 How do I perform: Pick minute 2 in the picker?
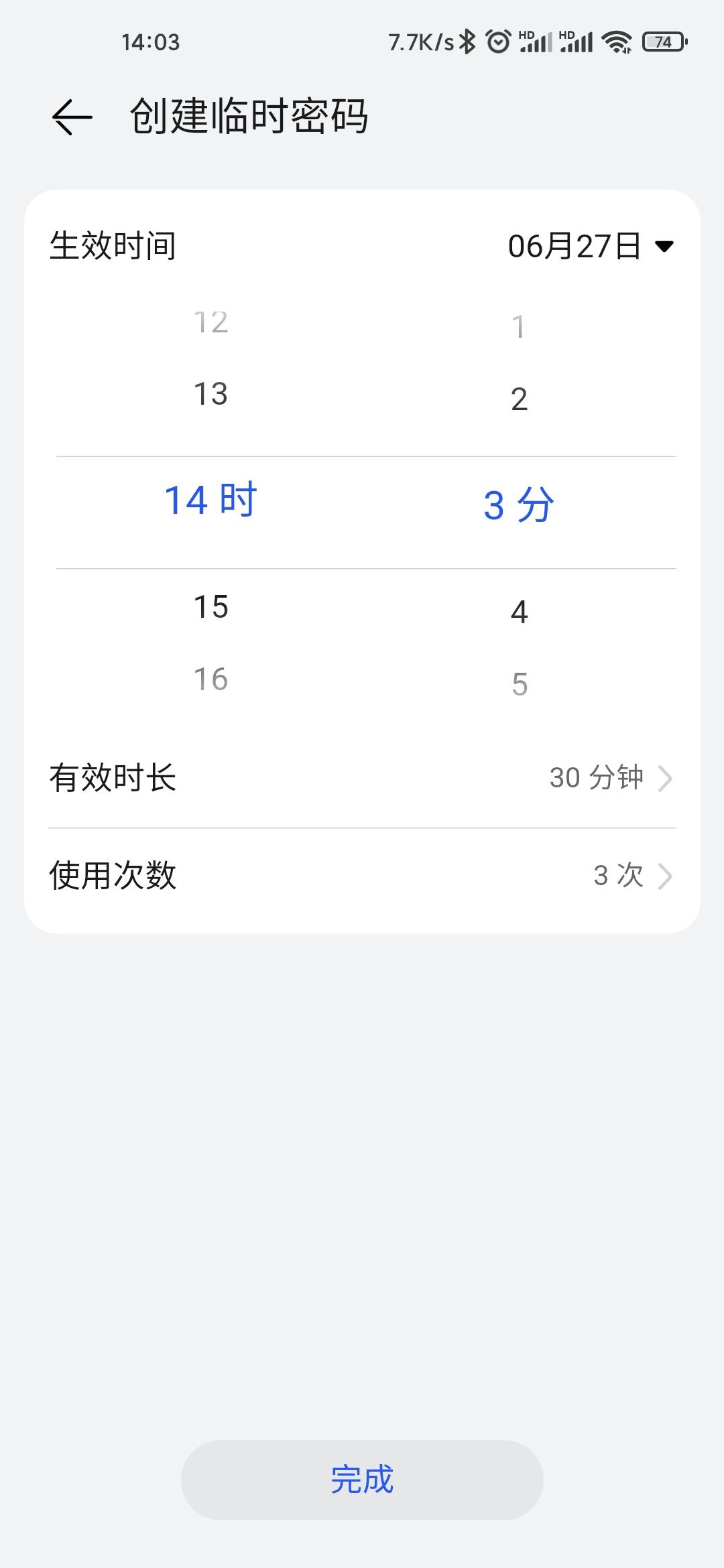519,399
